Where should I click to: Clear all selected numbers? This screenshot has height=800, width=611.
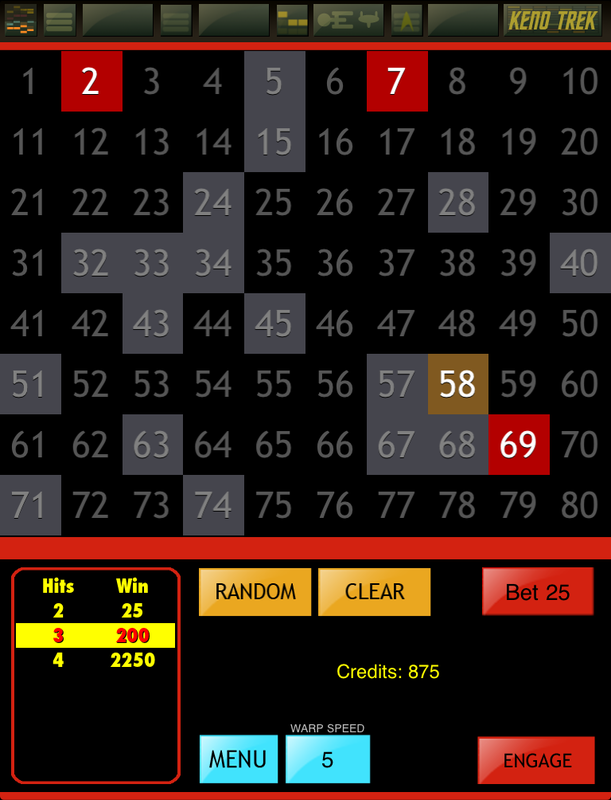(x=374, y=592)
